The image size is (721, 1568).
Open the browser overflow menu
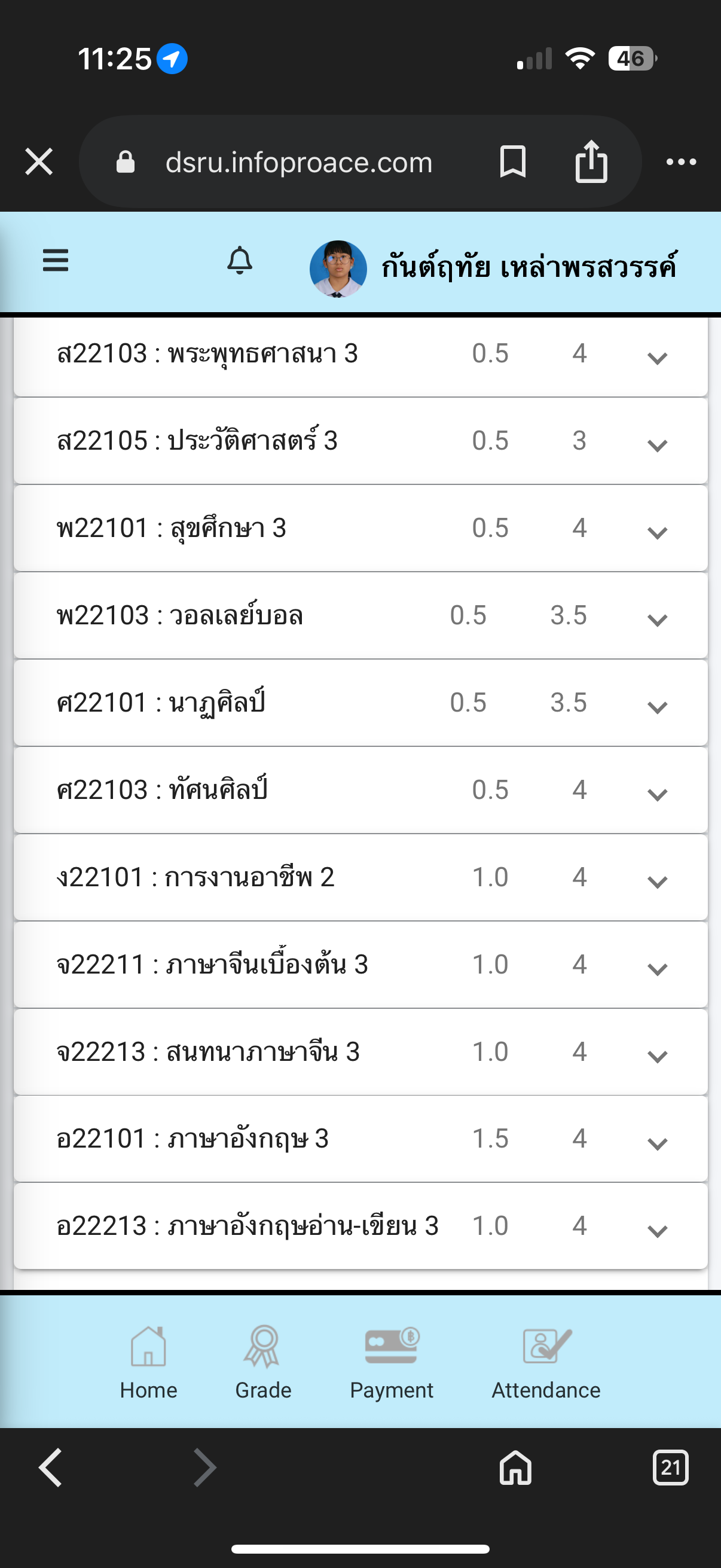[681, 162]
